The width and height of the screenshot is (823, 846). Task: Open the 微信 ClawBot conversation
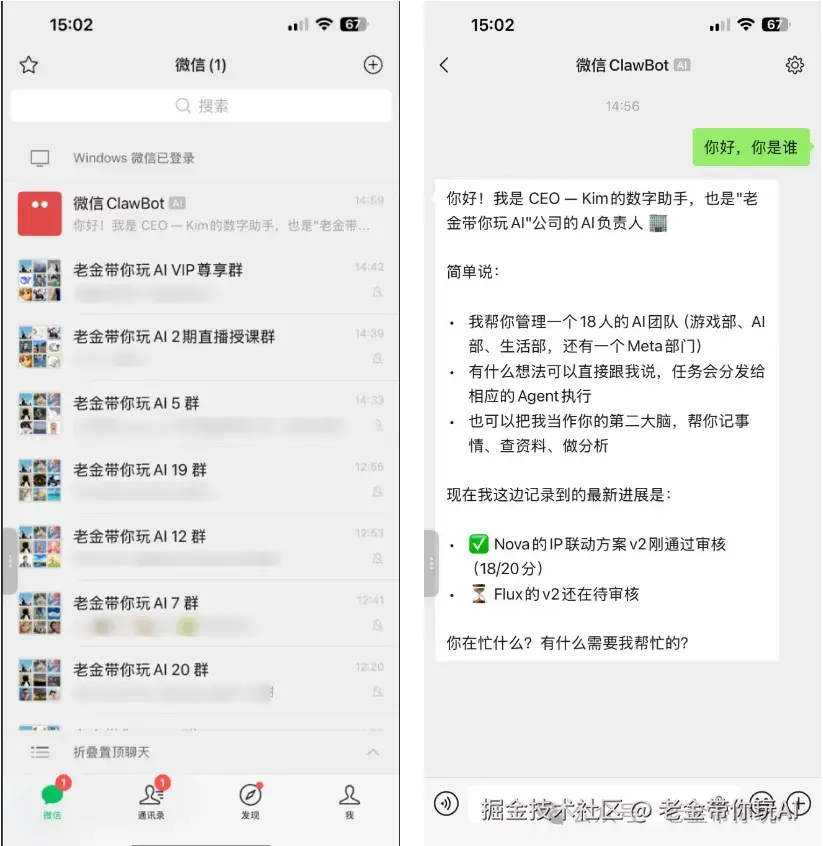coord(200,214)
